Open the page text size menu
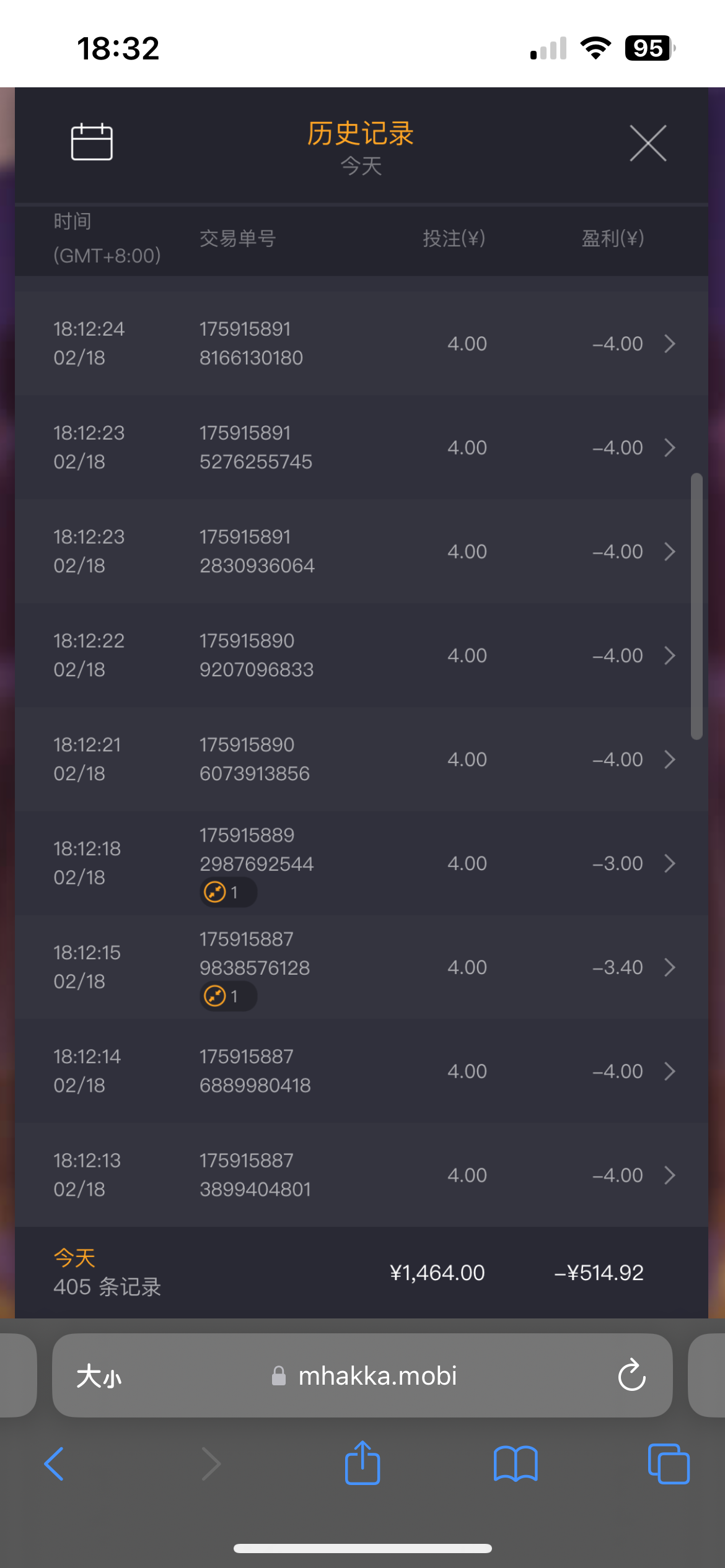Image resolution: width=725 pixels, height=1568 pixels. 99,1376
